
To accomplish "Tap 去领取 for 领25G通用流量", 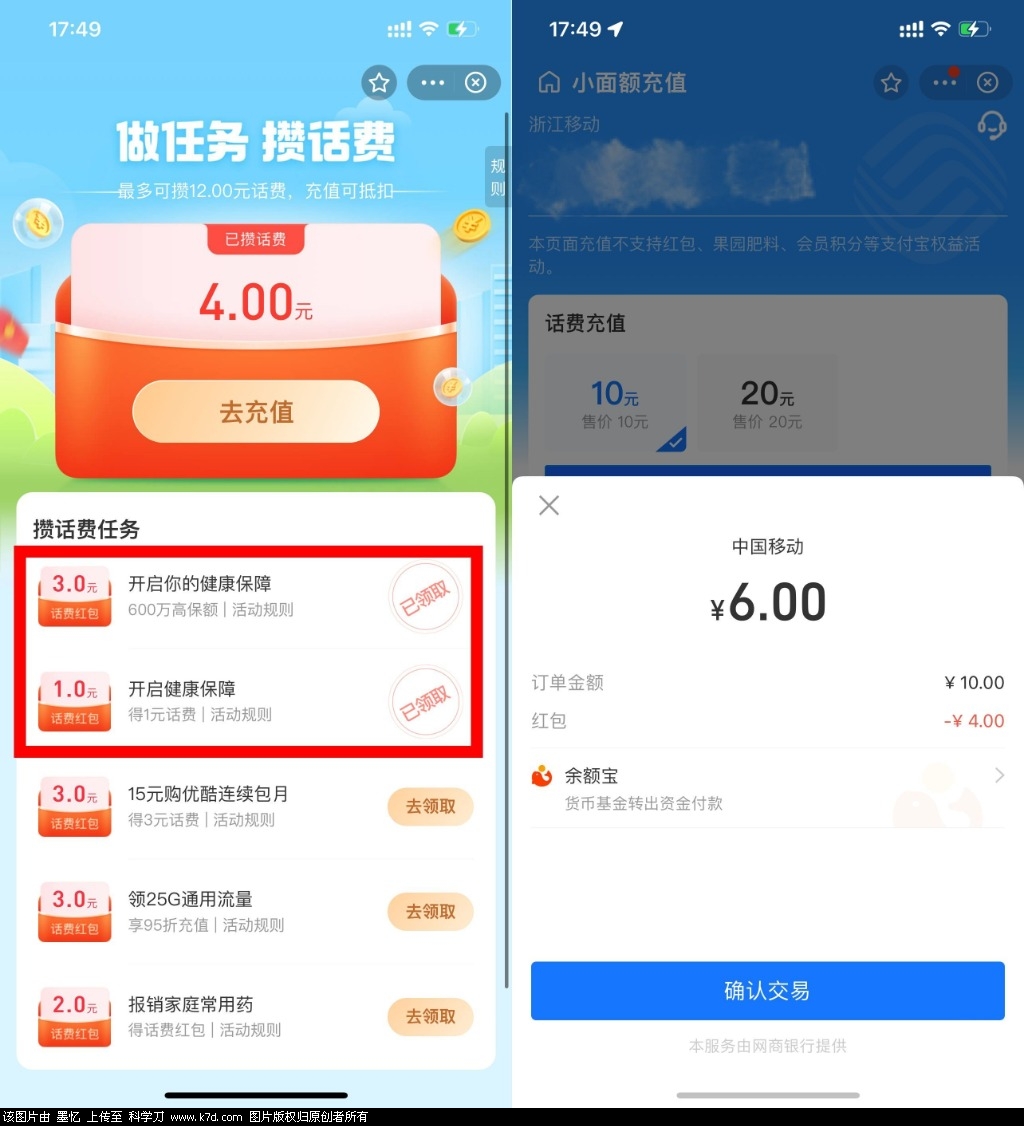I will 430,911.
